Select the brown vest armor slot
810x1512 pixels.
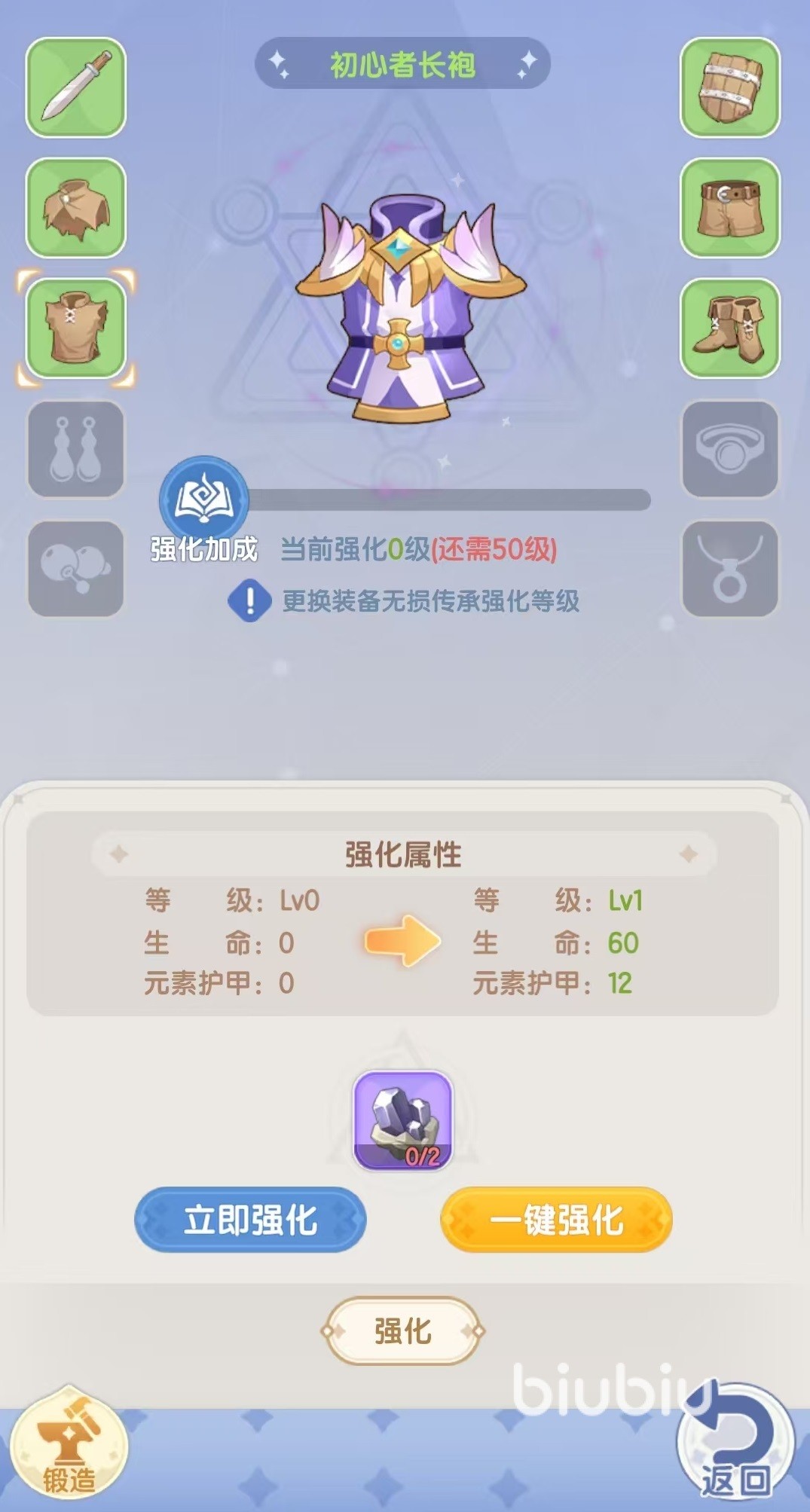click(x=76, y=328)
